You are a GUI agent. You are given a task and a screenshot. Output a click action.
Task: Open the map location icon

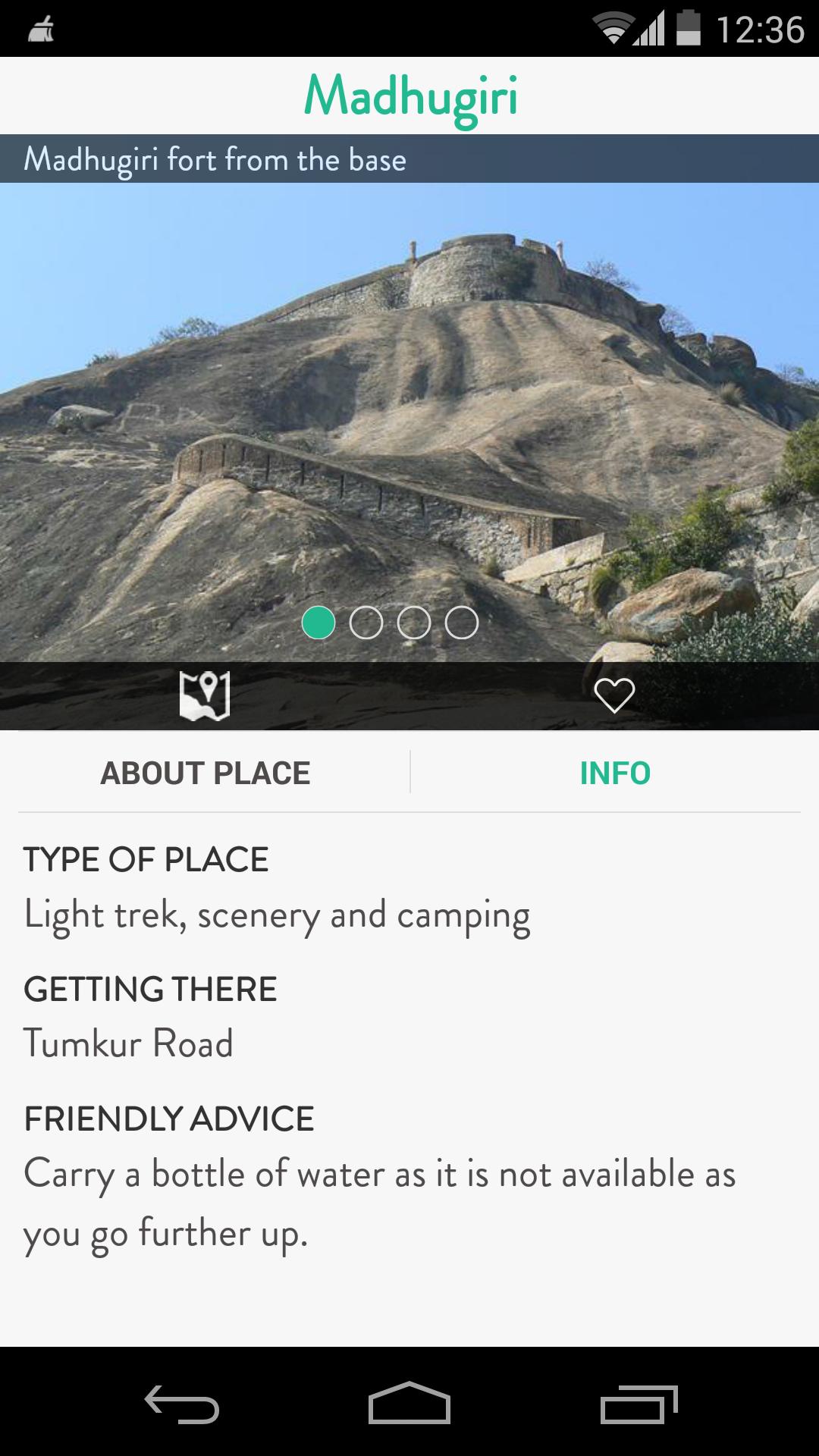(204, 695)
